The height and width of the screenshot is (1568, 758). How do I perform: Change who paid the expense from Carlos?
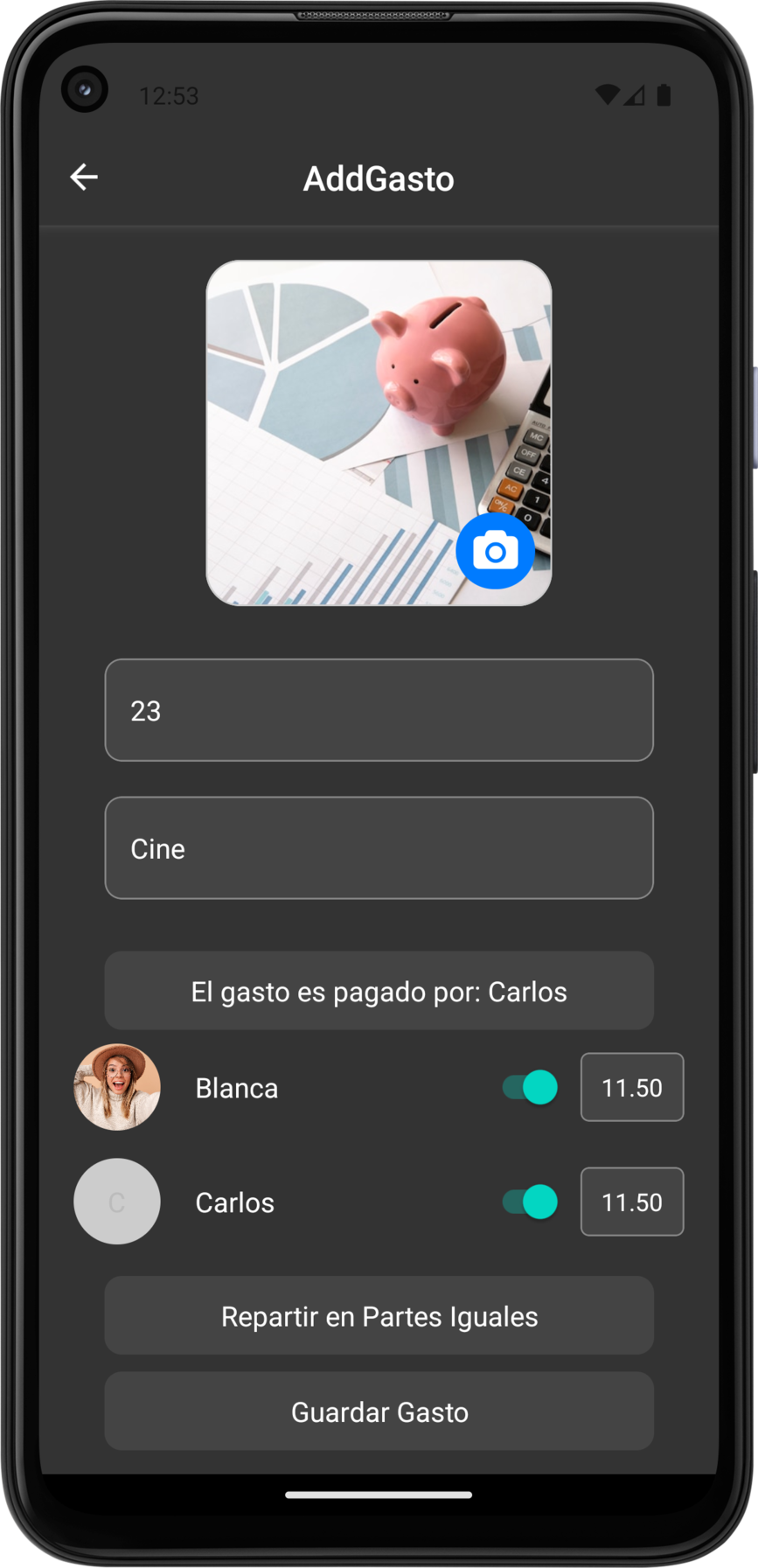coord(379,991)
